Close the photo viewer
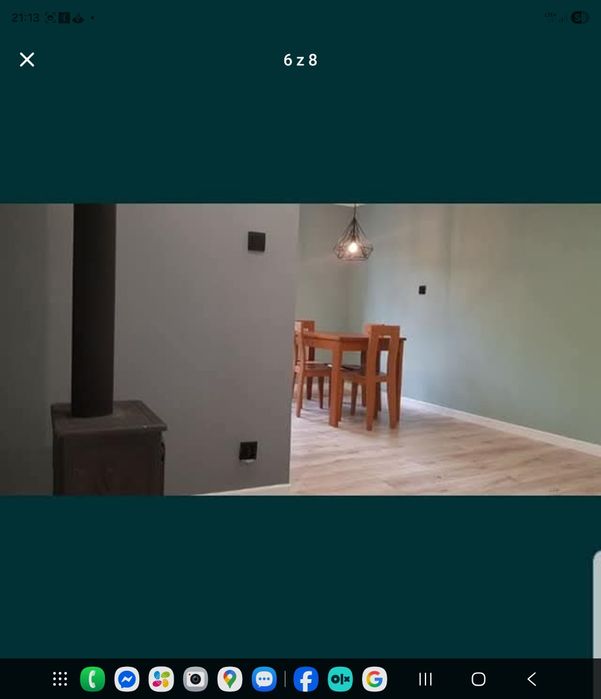Image resolution: width=601 pixels, height=699 pixels. tap(27, 59)
